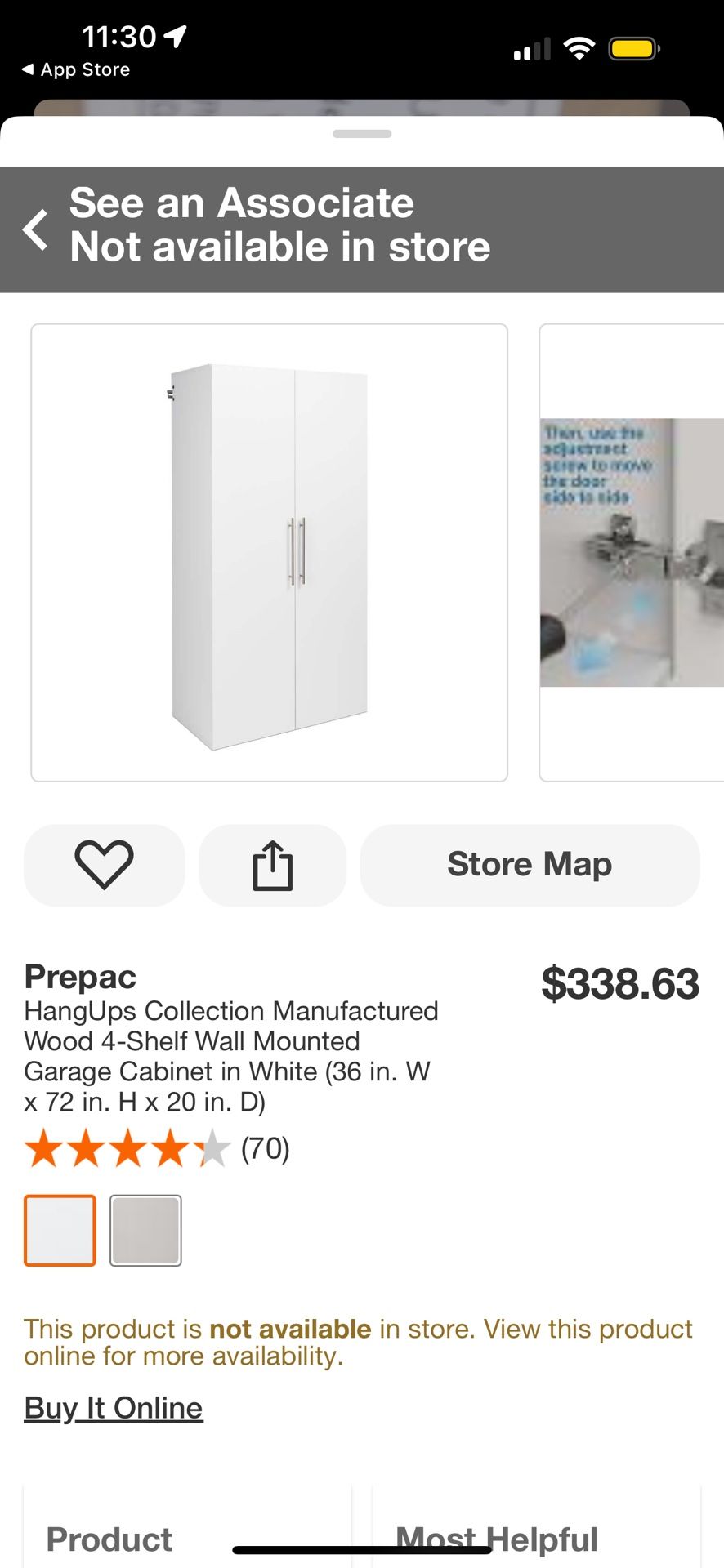Select the white color swatch
Image resolution: width=724 pixels, height=1568 pixels.
tap(60, 1230)
